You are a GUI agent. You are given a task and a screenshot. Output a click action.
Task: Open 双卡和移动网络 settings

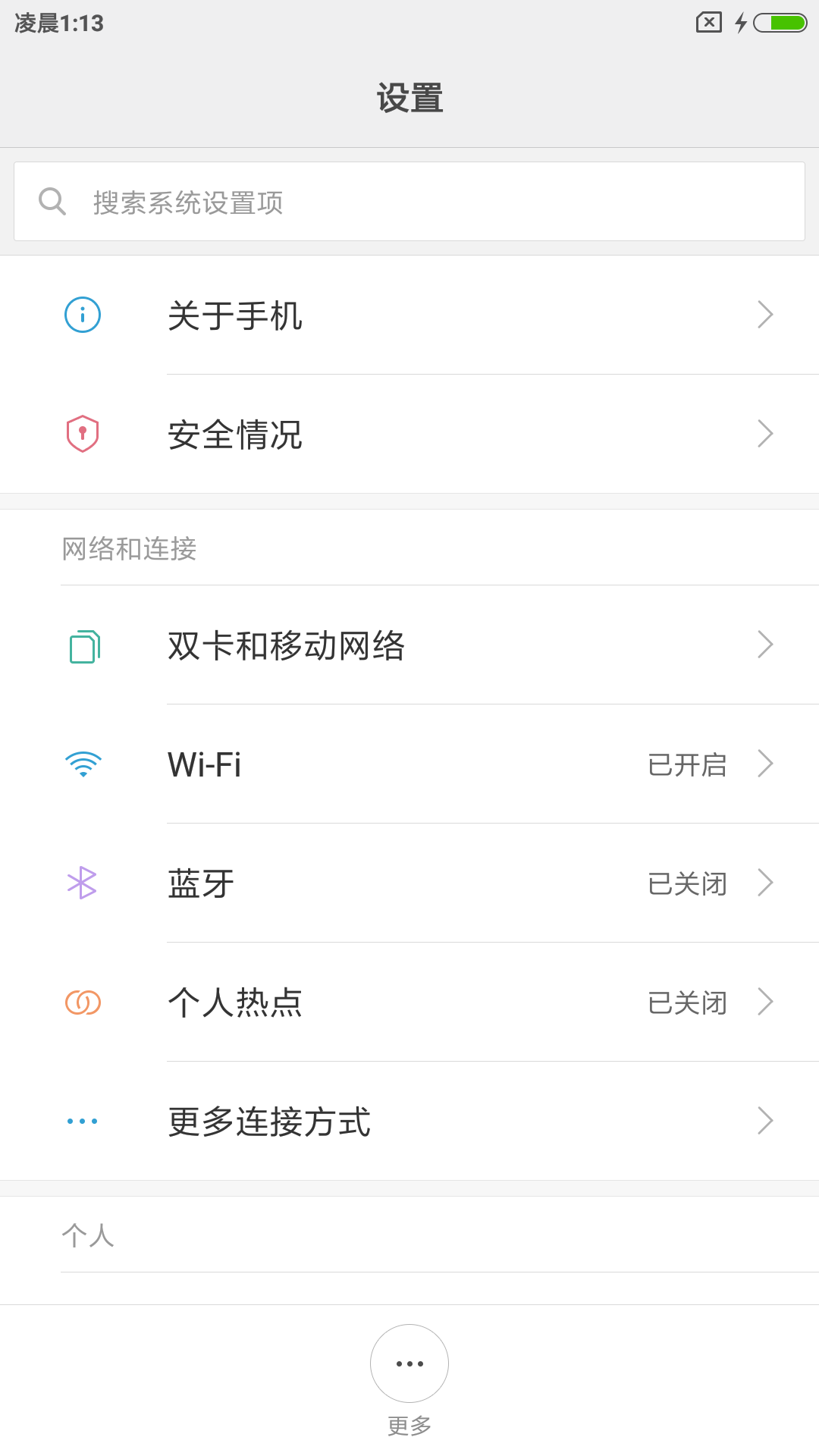point(409,645)
